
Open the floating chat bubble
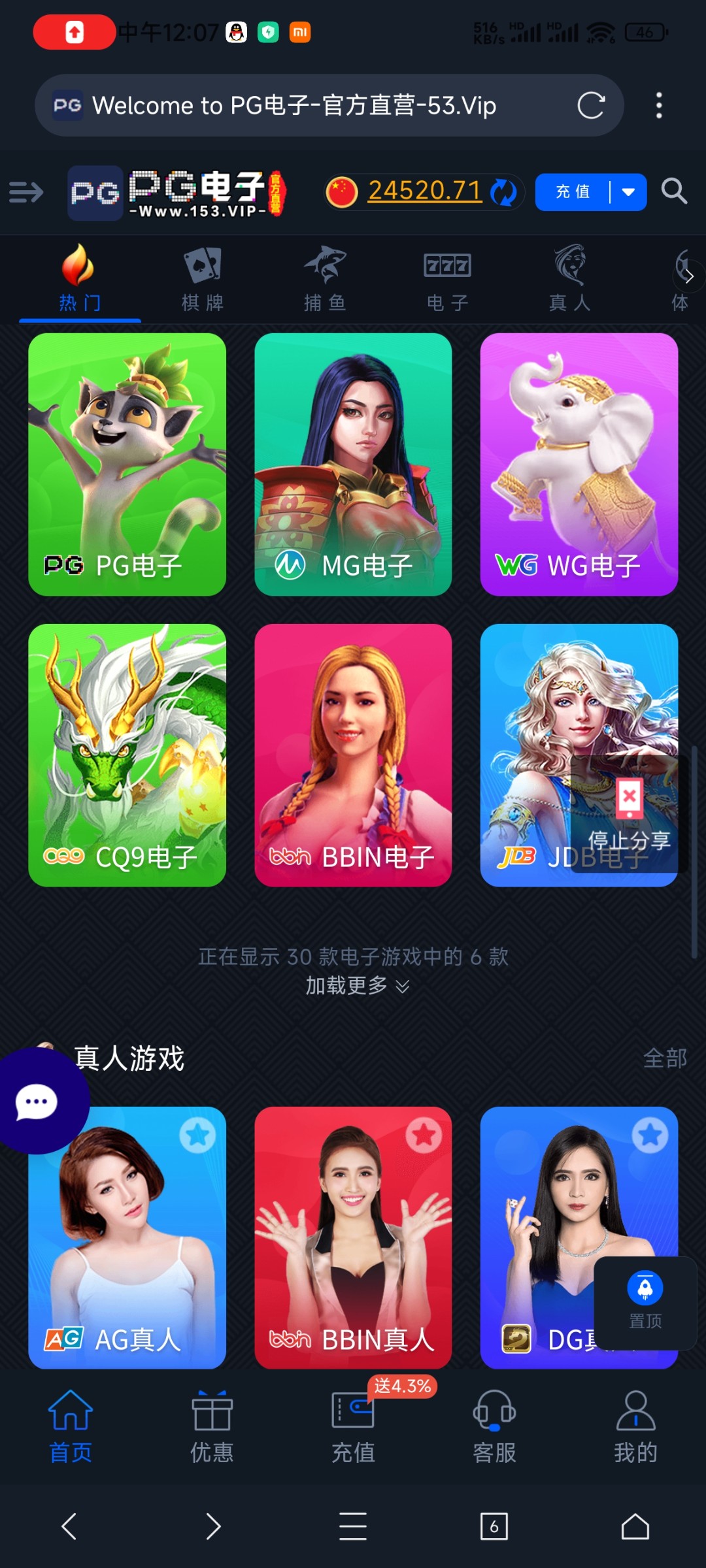click(37, 1102)
